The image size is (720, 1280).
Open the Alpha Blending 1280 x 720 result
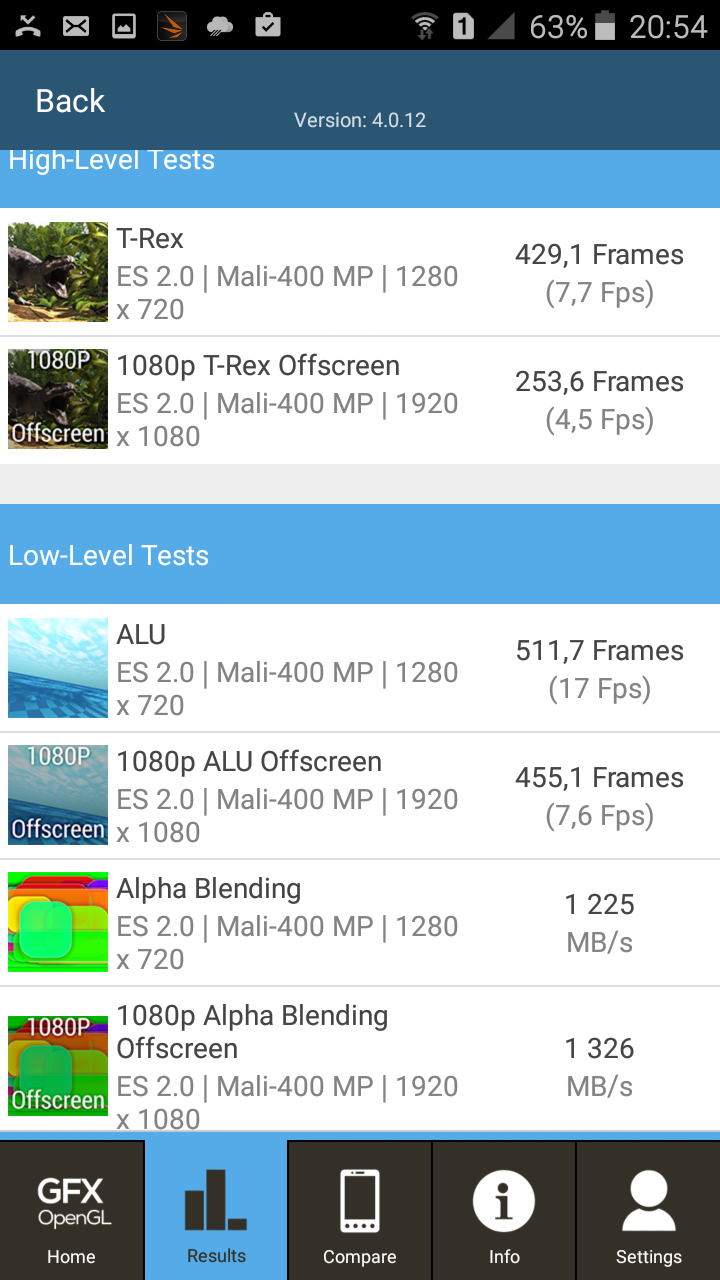[x=360, y=922]
